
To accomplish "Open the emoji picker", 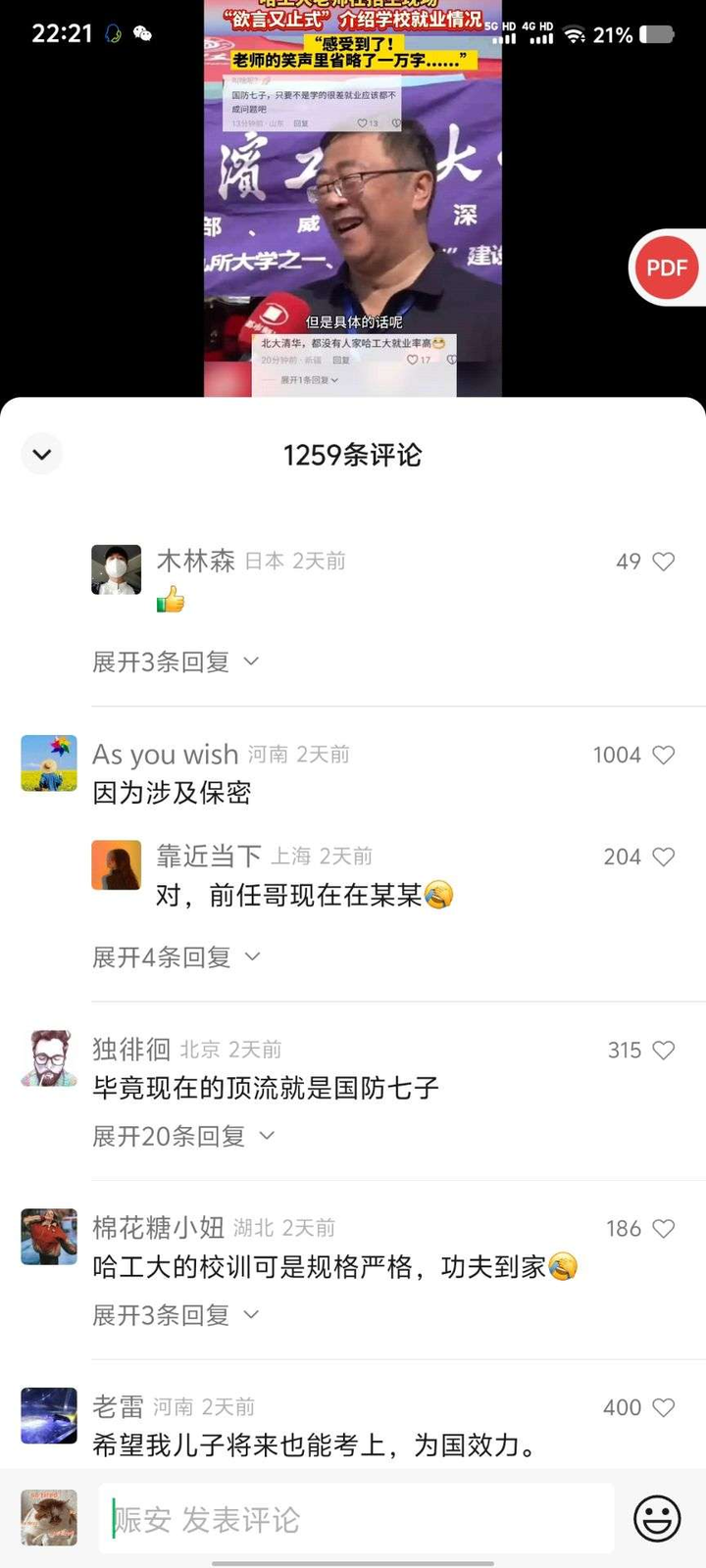I will [x=656, y=1519].
